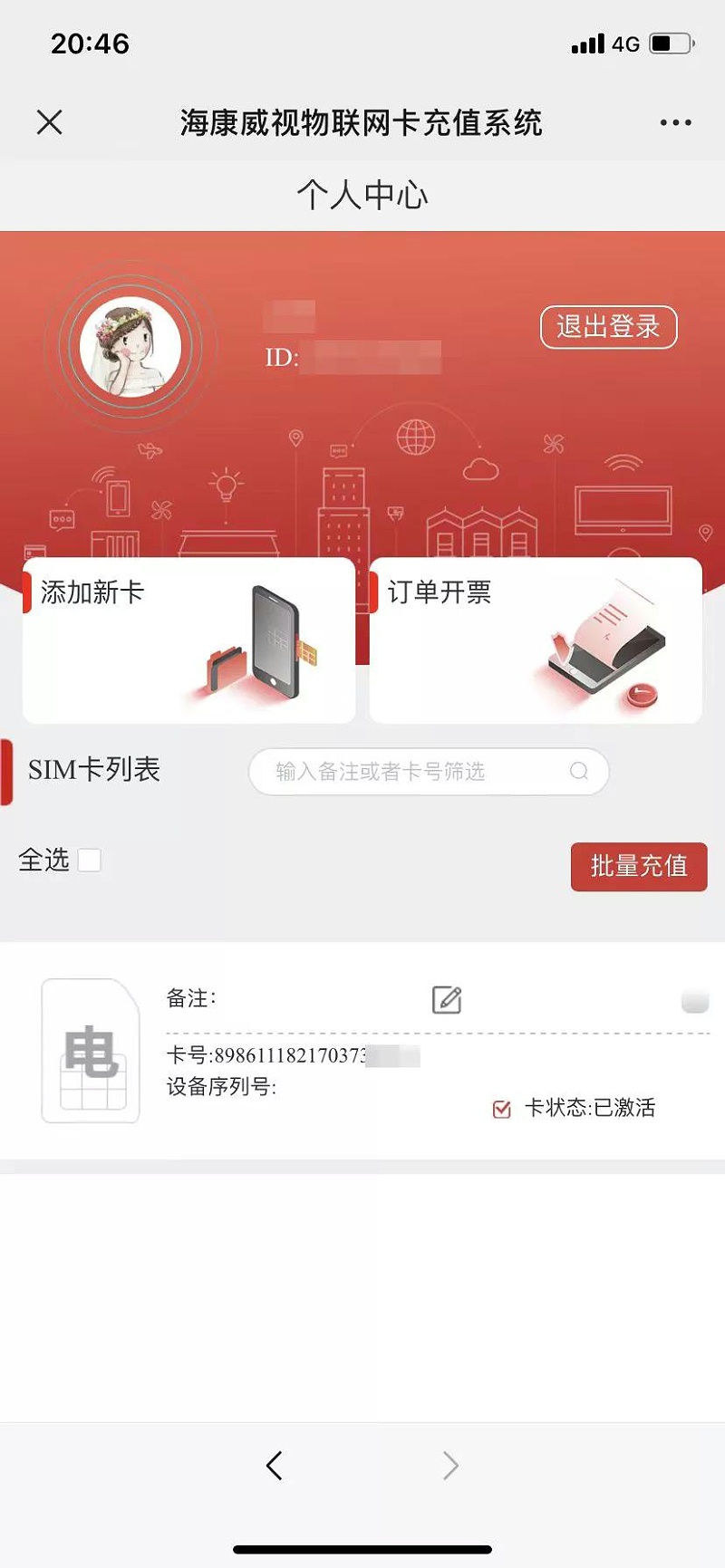The width and height of the screenshot is (725, 1568).
Task: Open the 订单开票 invoice card
Action: (536, 640)
